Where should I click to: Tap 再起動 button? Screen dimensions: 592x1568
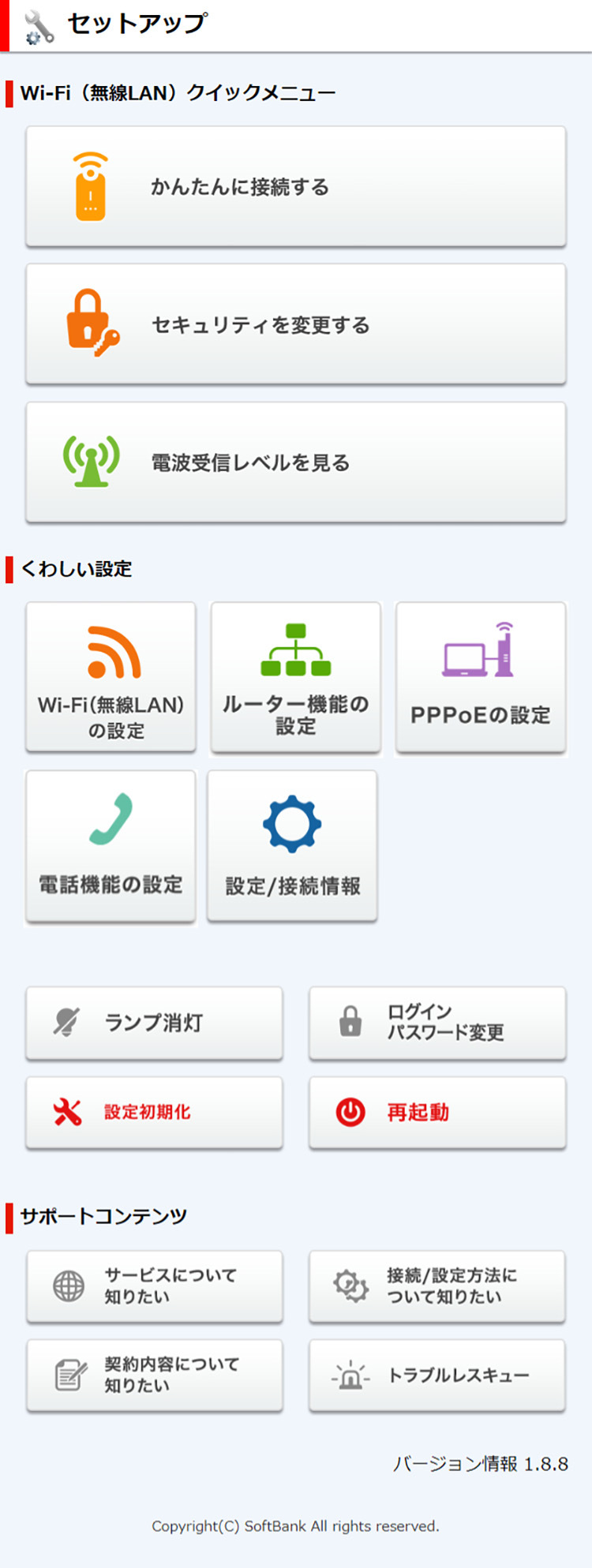coord(437,1113)
